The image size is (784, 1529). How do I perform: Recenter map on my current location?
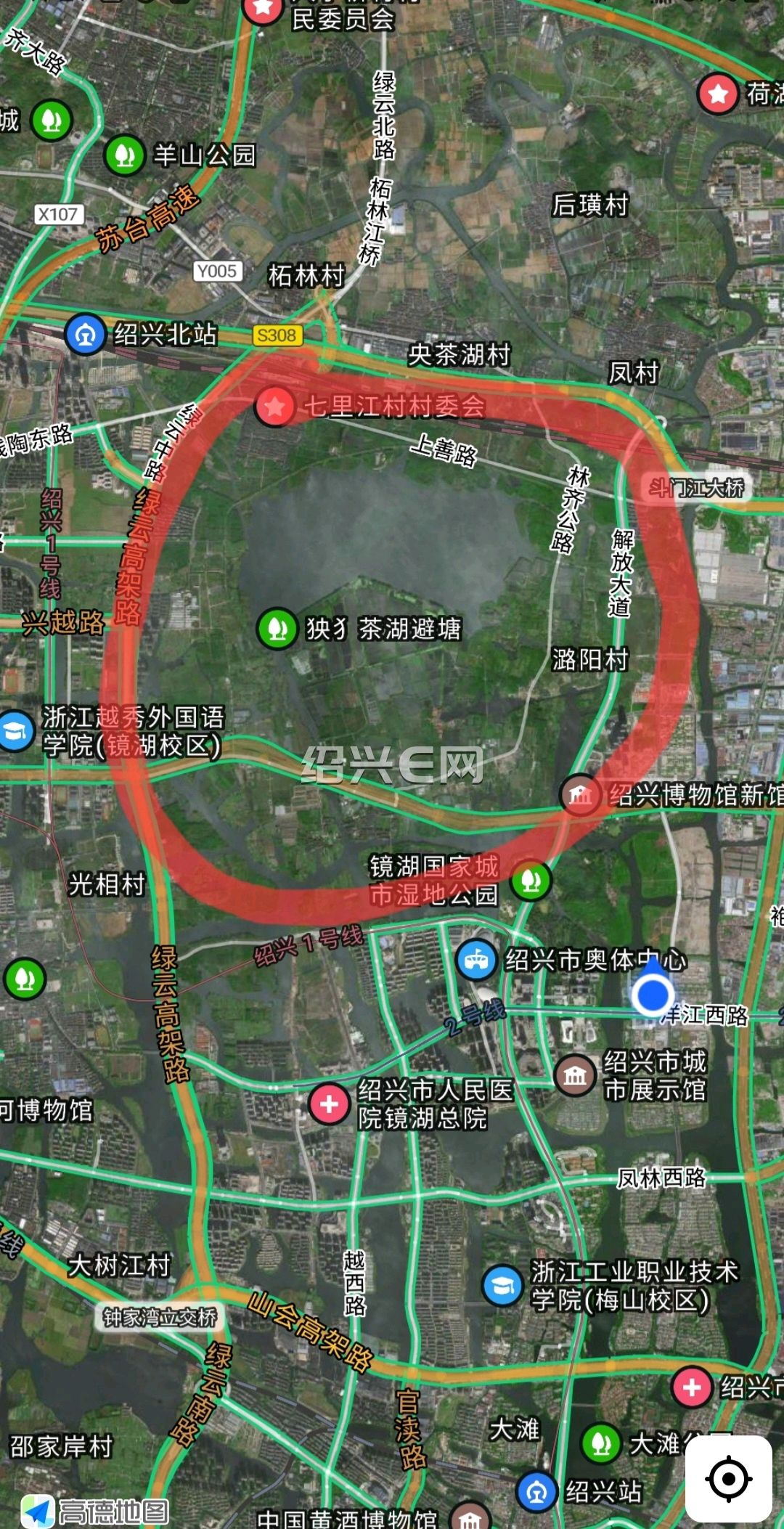728,1478
